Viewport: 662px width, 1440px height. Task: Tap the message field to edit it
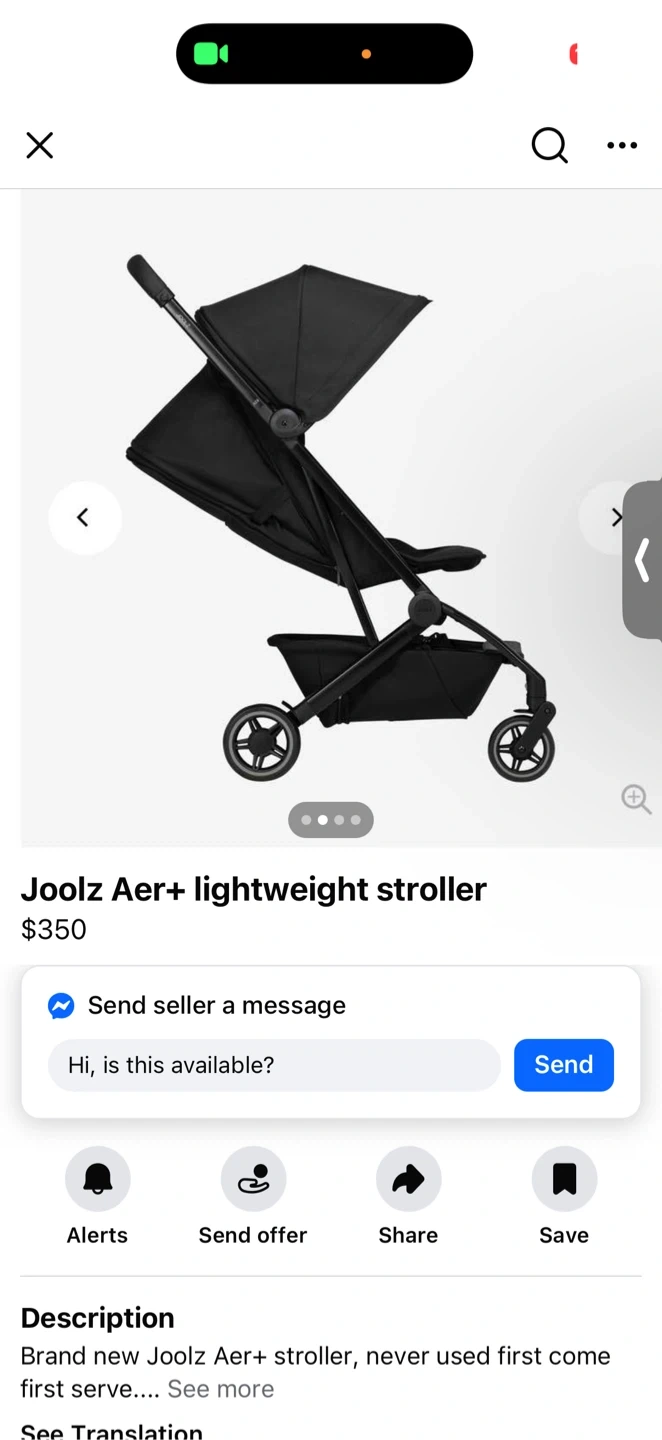(x=273, y=1065)
